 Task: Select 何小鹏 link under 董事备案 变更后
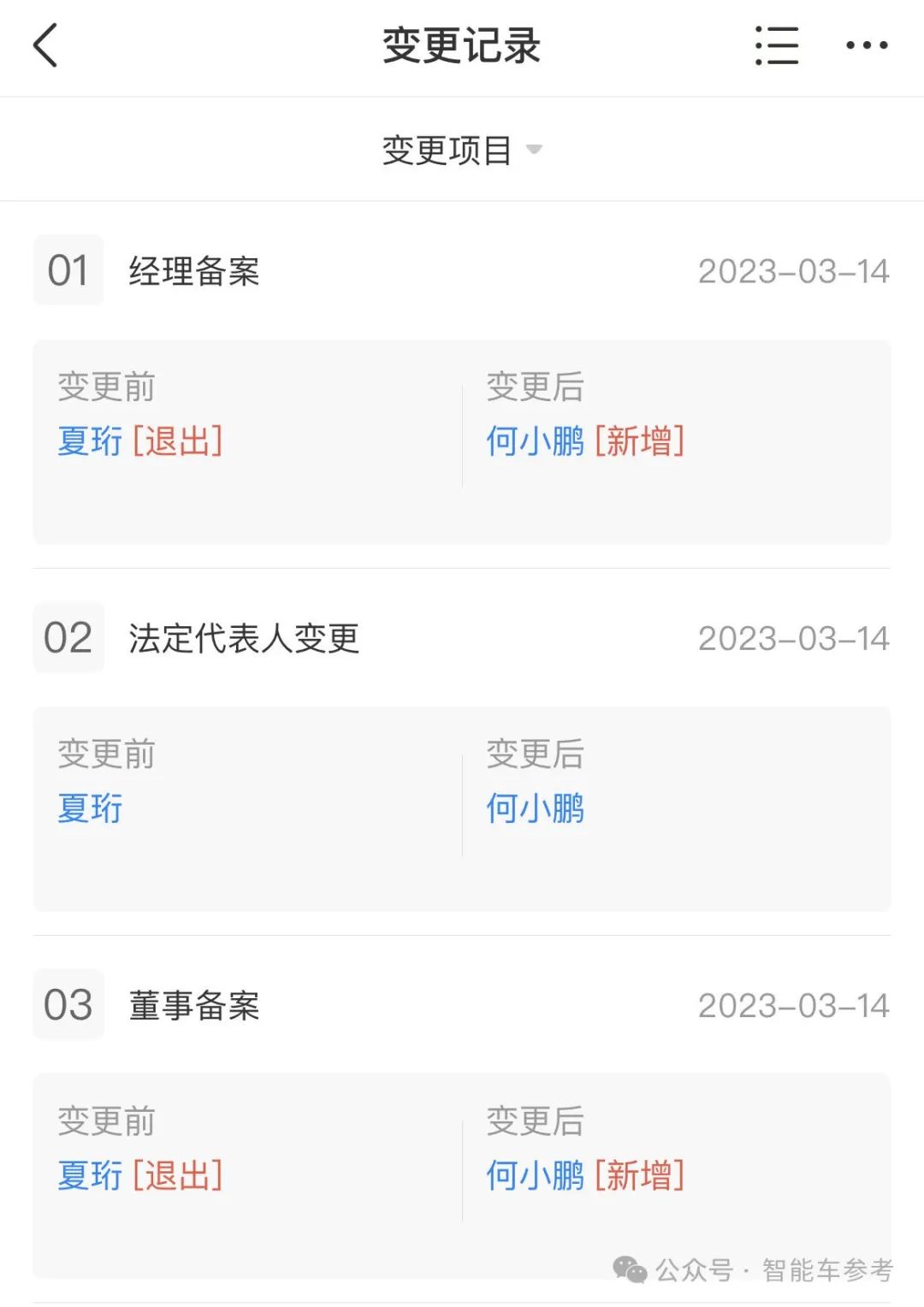(x=536, y=1175)
